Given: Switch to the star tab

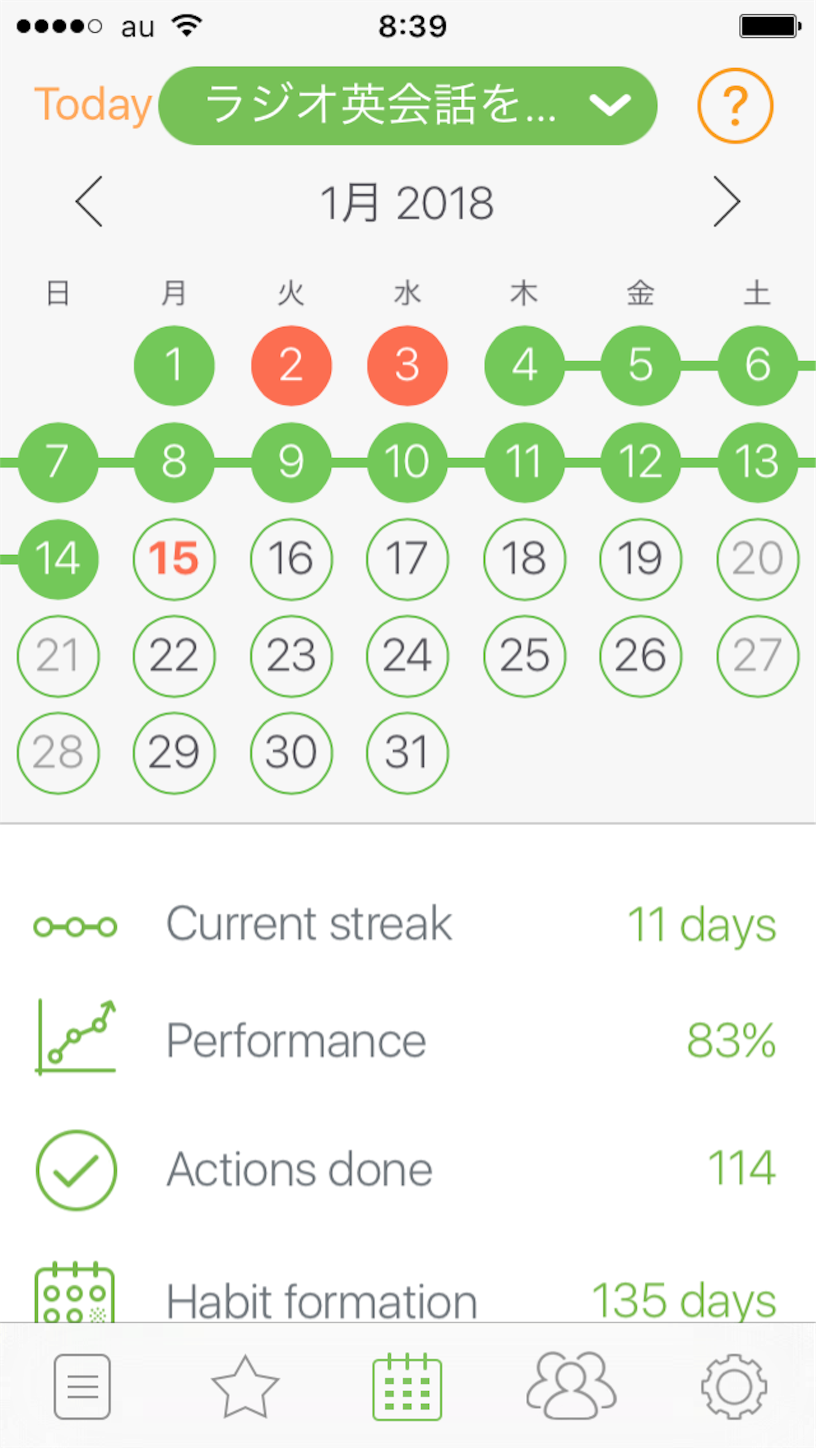Looking at the screenshot, I should tap(245, 1386).
